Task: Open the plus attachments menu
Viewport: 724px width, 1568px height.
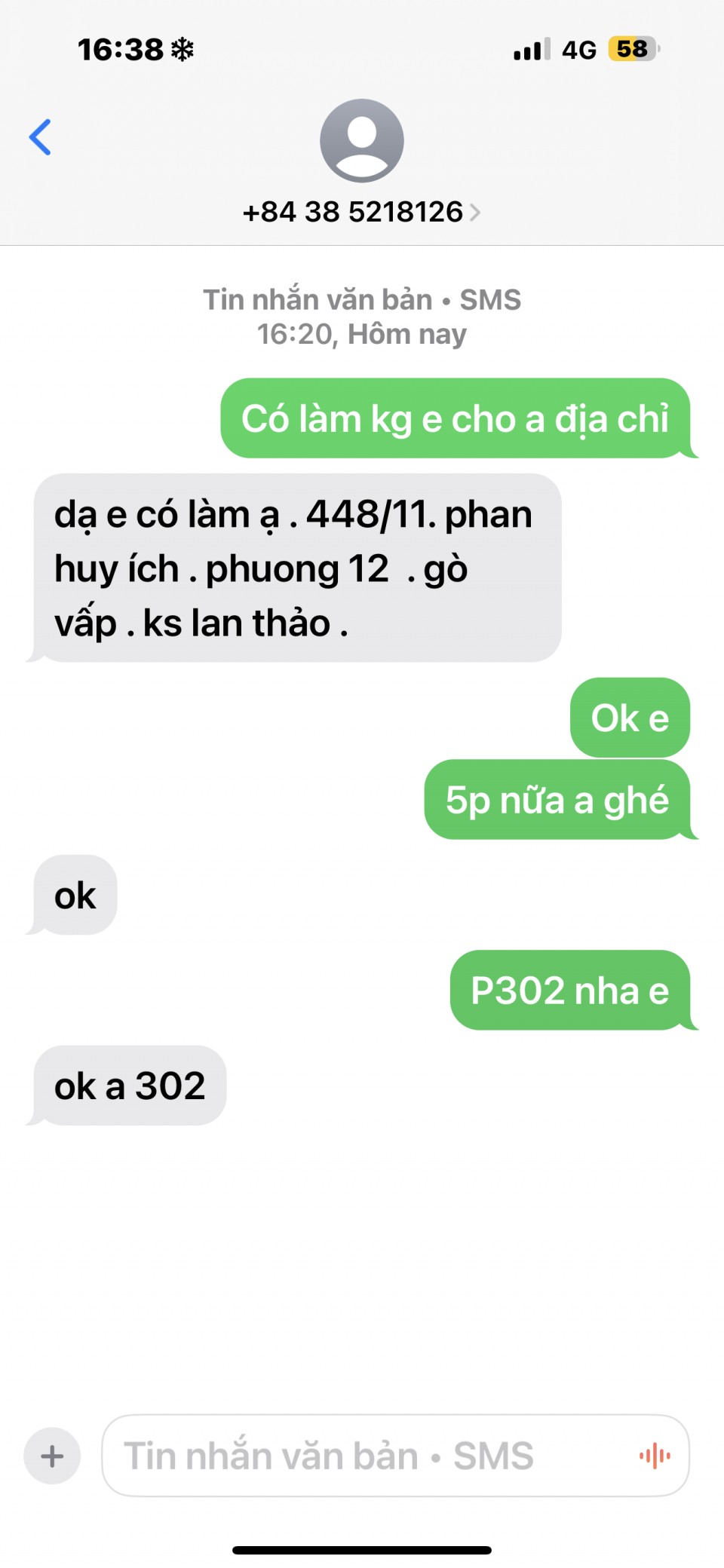Action: pyautogui.click(x=52, y=1456)
